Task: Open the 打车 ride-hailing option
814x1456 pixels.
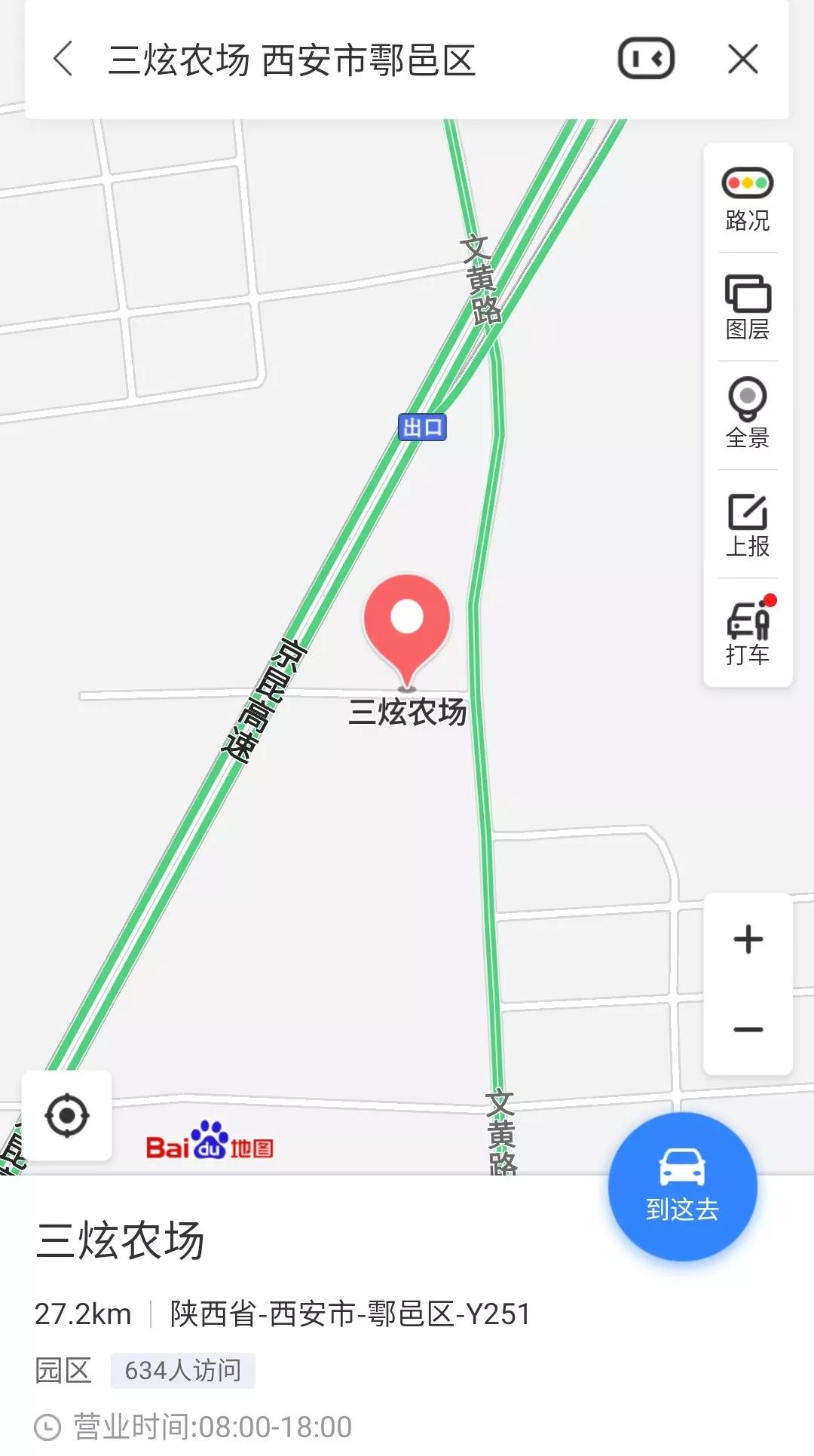Action: pyautogui.click(x=748, y=632)
